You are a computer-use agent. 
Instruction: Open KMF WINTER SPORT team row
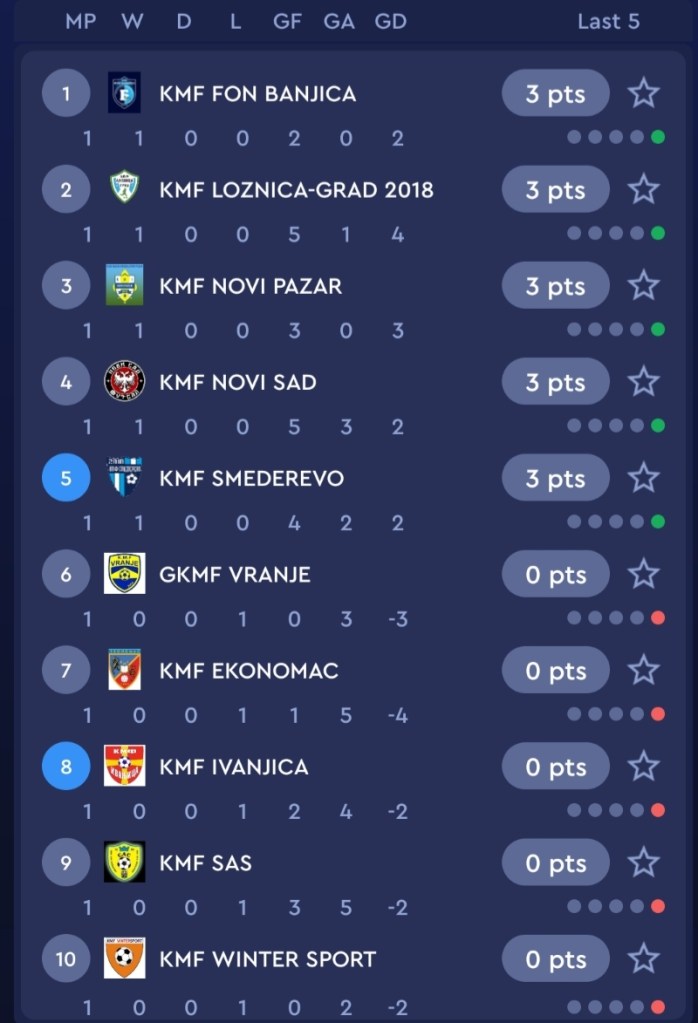point(267,959)
